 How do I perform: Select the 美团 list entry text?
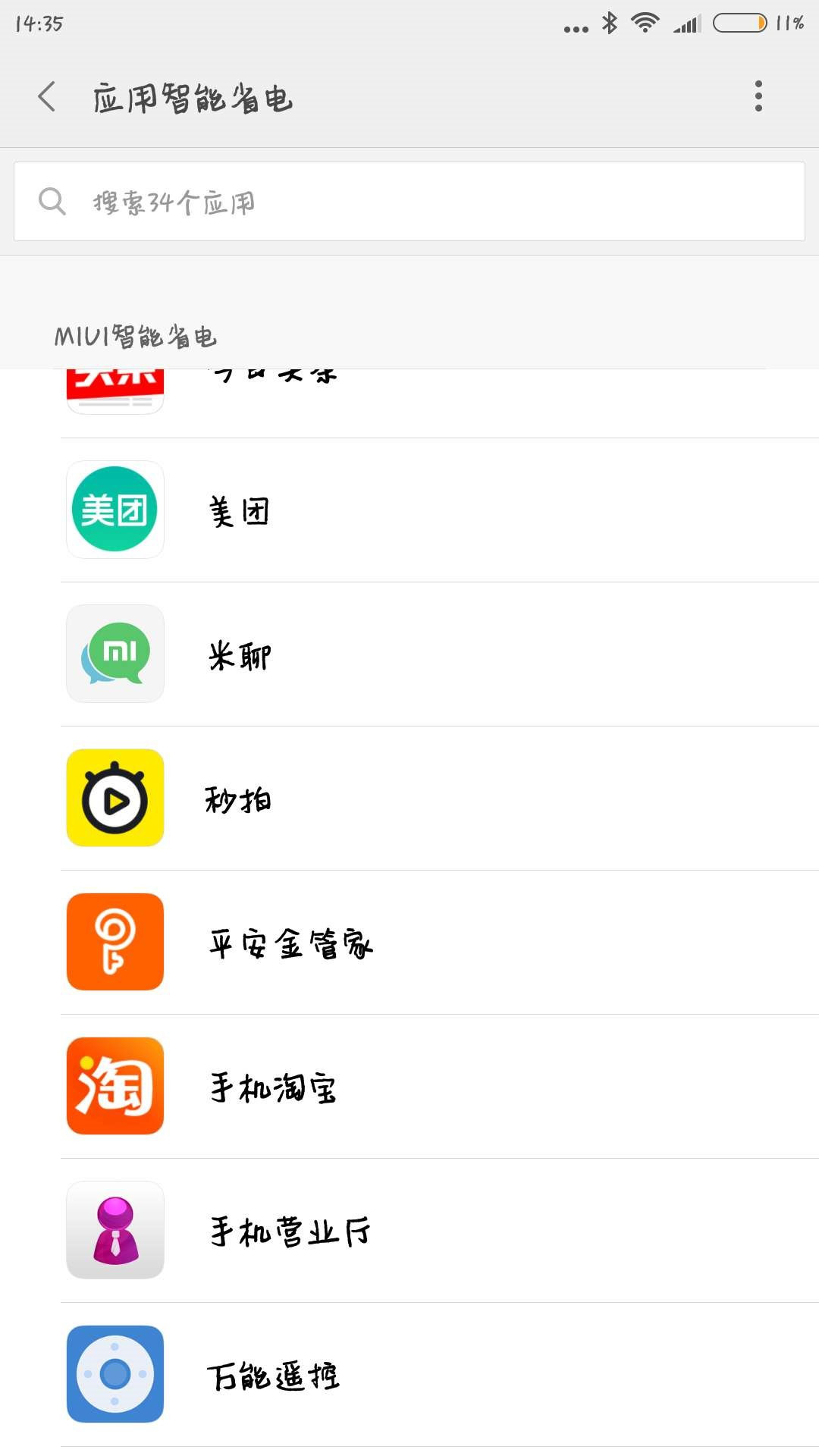(239, 509)
